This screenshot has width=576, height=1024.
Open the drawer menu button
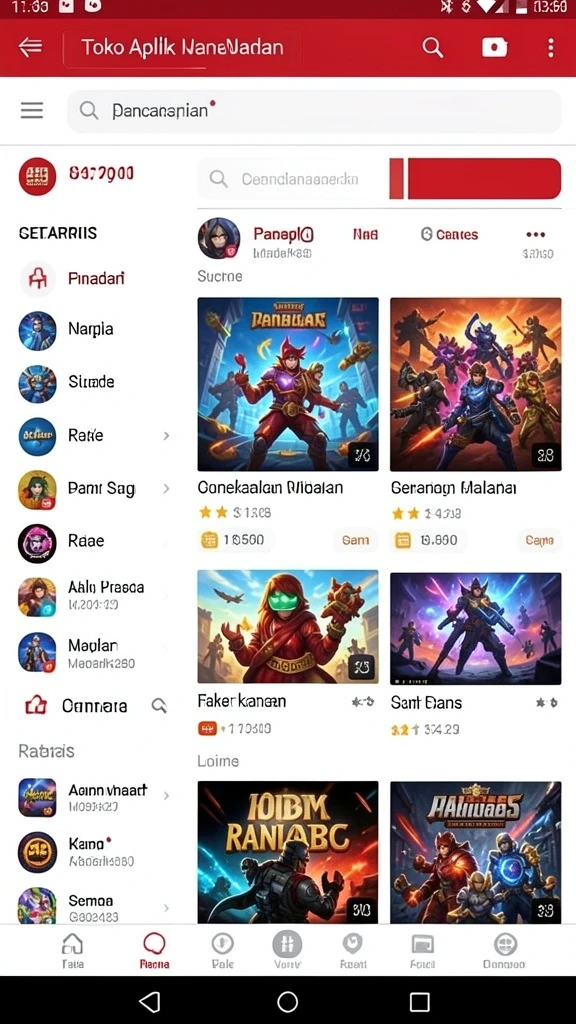[x=31, y=110]
